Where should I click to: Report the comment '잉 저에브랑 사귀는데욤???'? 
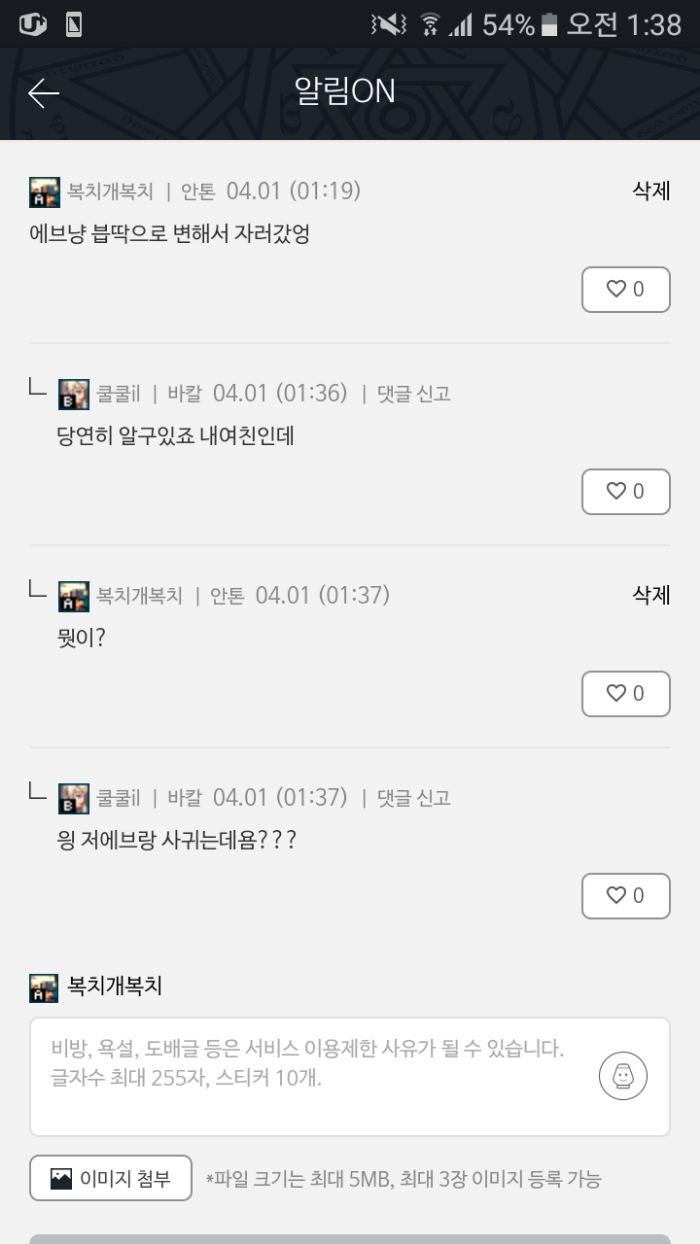click(414, 798)
